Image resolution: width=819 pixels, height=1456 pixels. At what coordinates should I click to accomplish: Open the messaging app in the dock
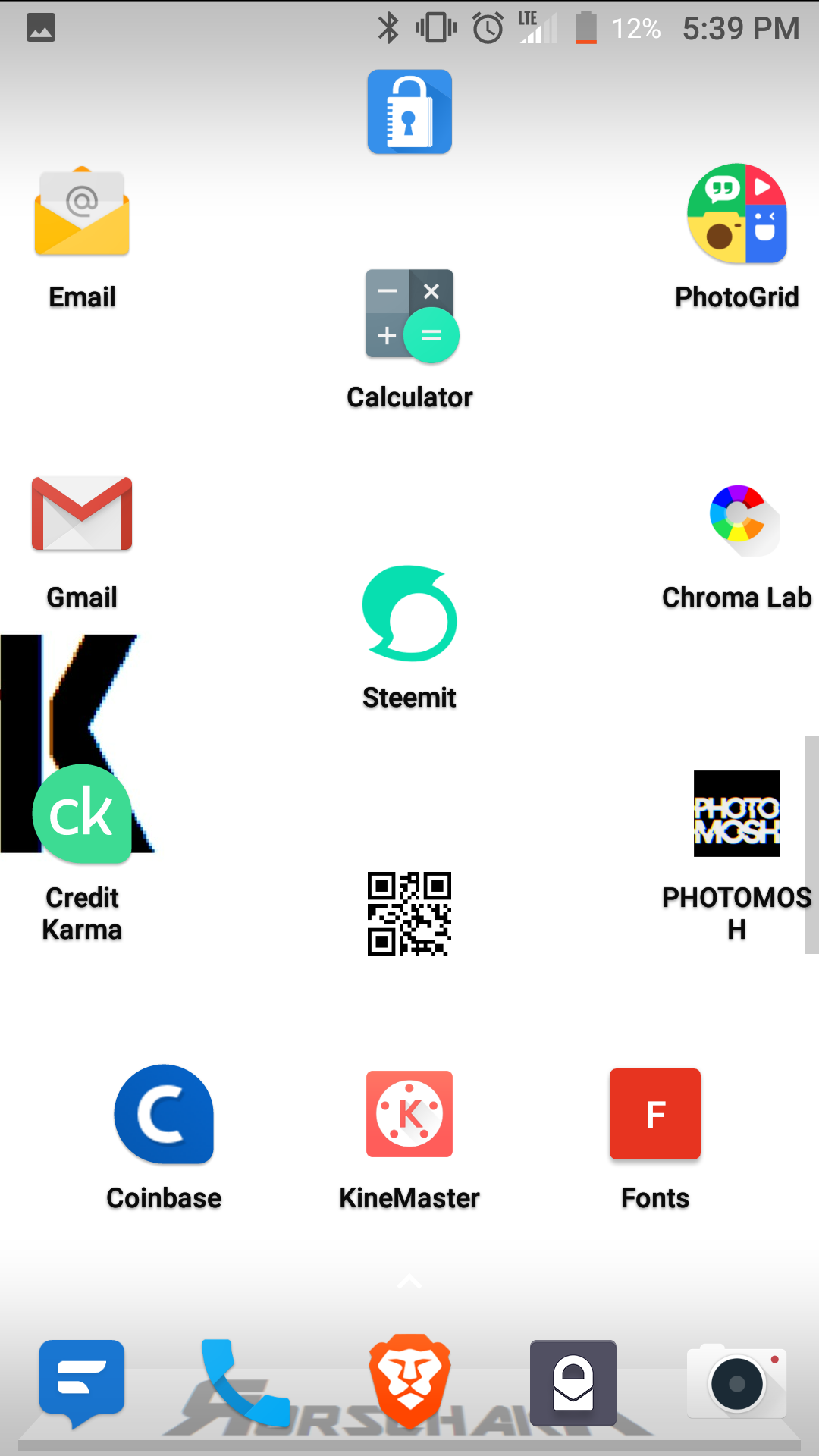(x=82, y=1383)
